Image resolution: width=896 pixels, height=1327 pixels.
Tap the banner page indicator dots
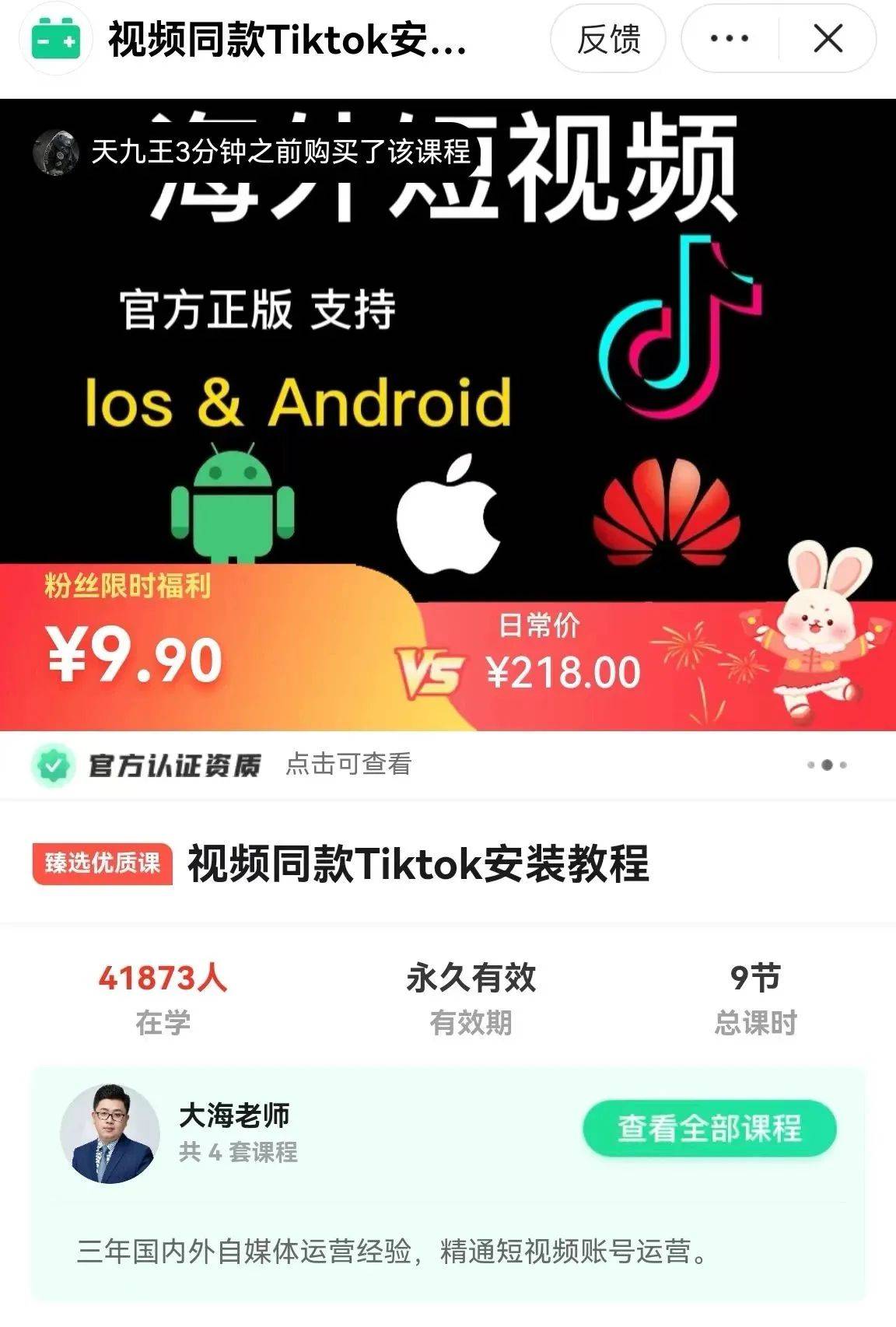[827, 765]
